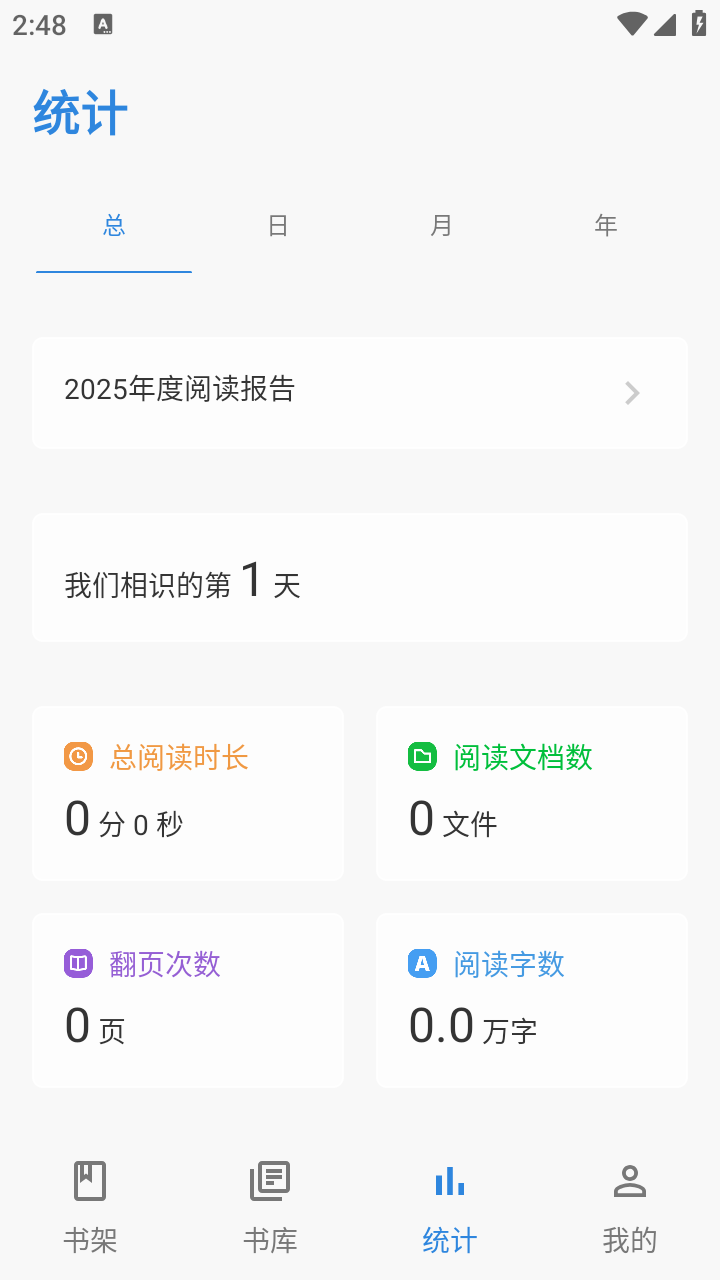720x1280 pixels.
Task: Click the 总阅读时长 reading time card
Action: point(187,793)
